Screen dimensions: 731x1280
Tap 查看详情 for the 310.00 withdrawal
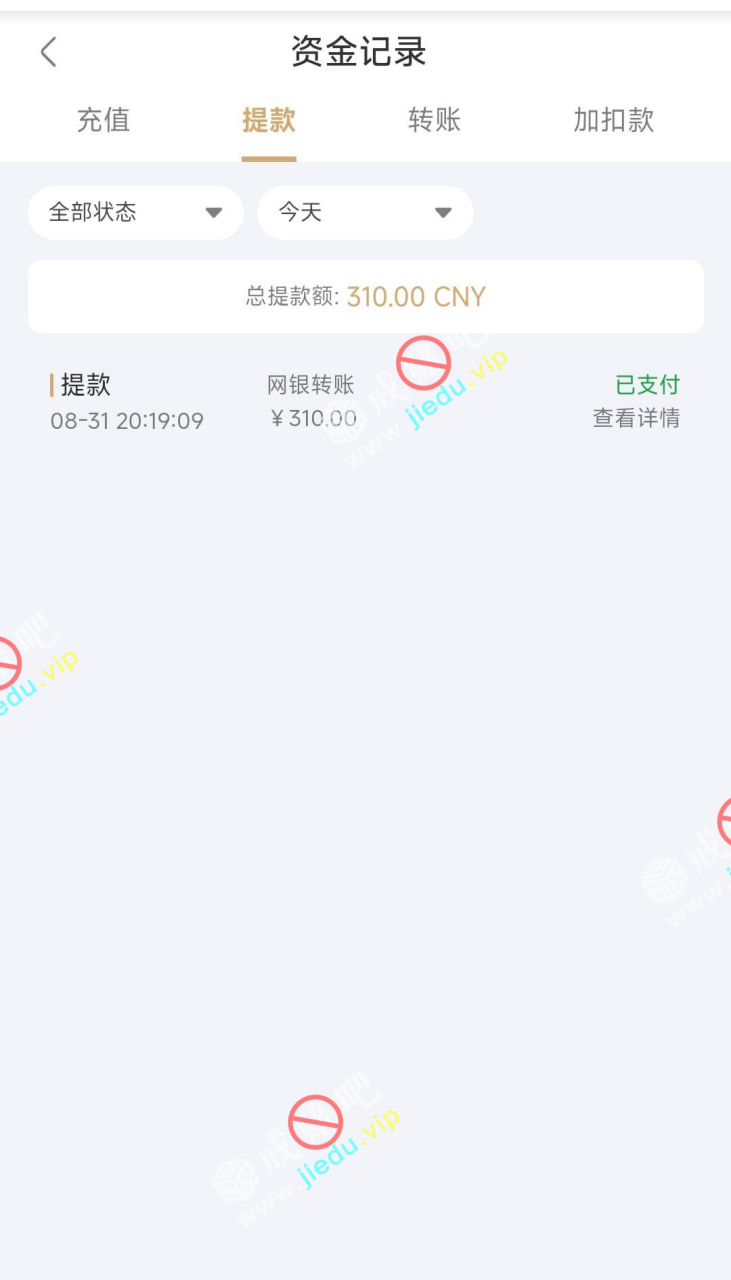click(636, 418)
